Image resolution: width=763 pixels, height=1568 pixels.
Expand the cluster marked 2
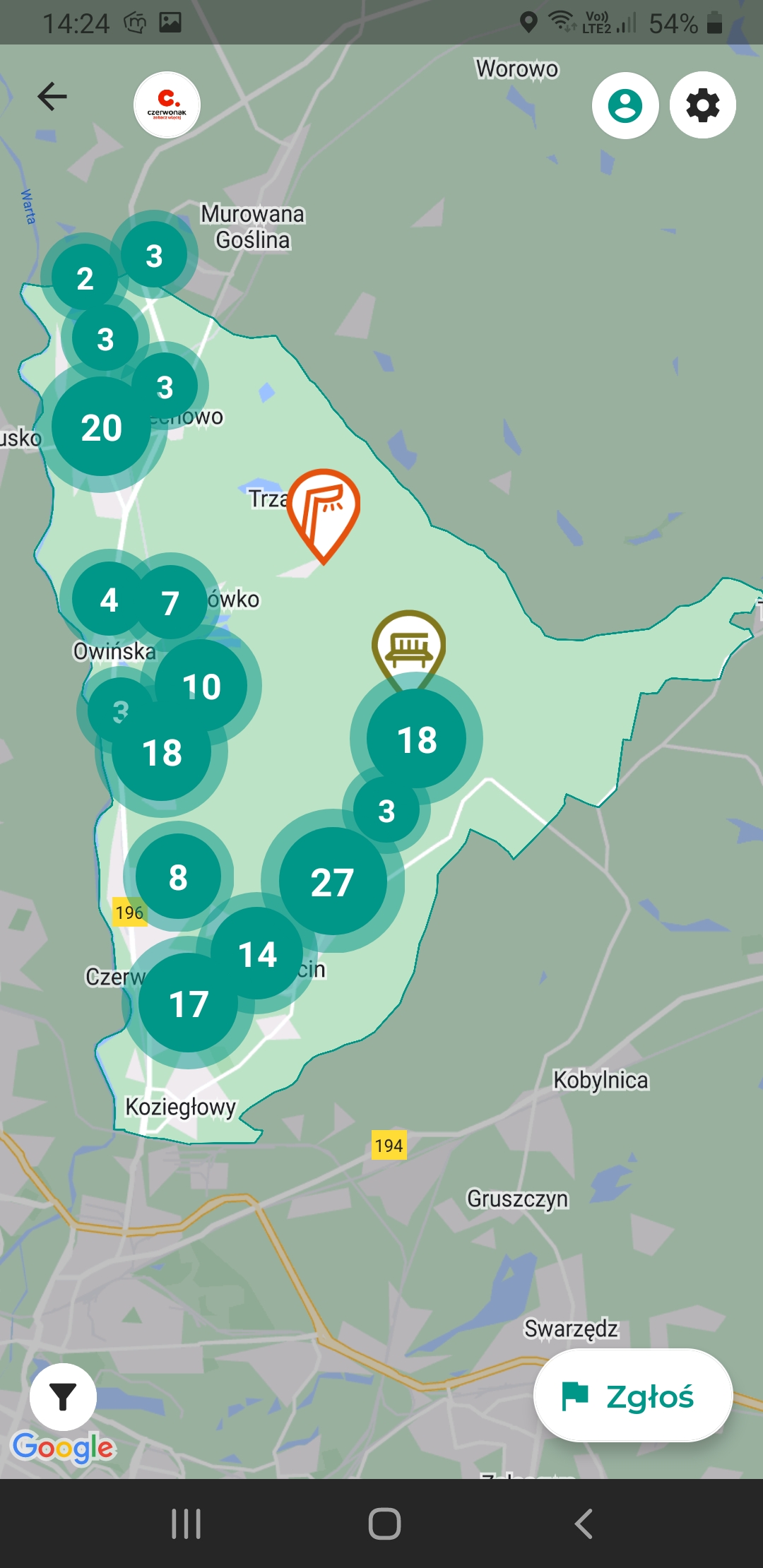[x=85, y=278]
